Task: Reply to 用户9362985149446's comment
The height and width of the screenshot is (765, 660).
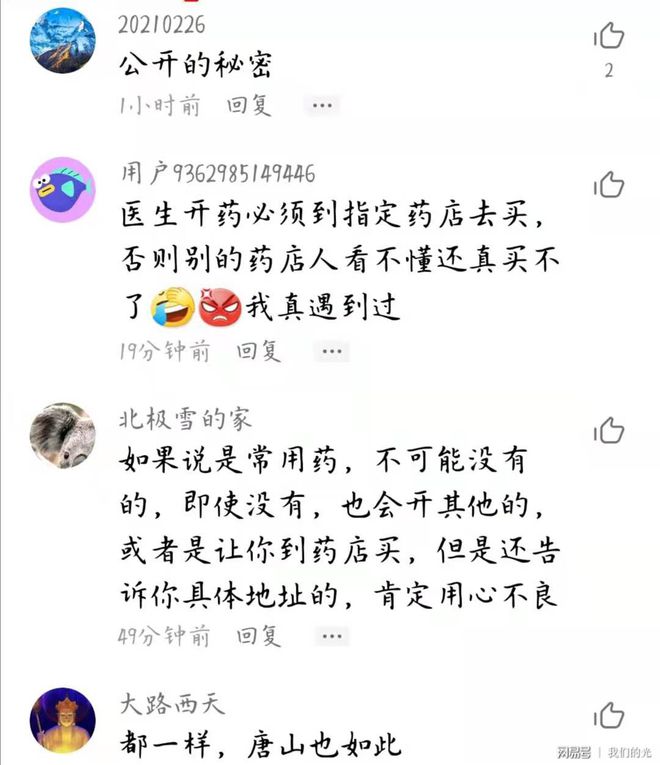Action: pyautogui.click(x=259, y=350)
